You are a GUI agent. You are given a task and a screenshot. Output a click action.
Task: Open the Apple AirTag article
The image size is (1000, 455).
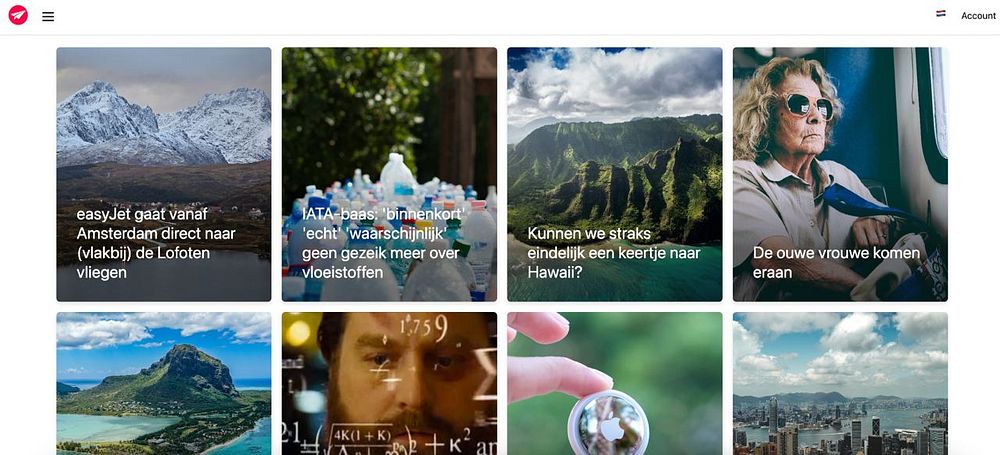tap(614, 383)
